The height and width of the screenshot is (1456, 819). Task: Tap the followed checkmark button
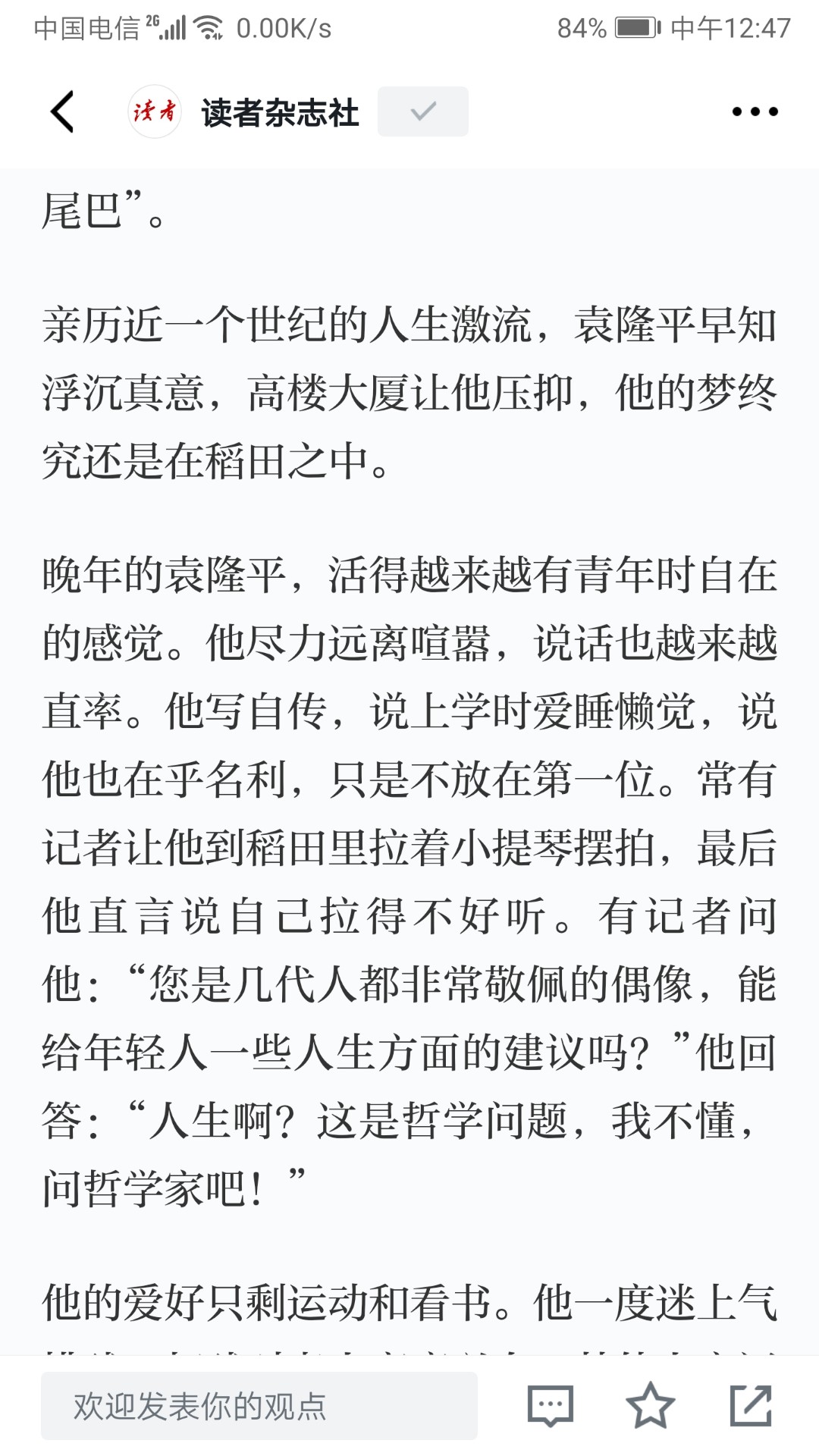tap(422, 111)
